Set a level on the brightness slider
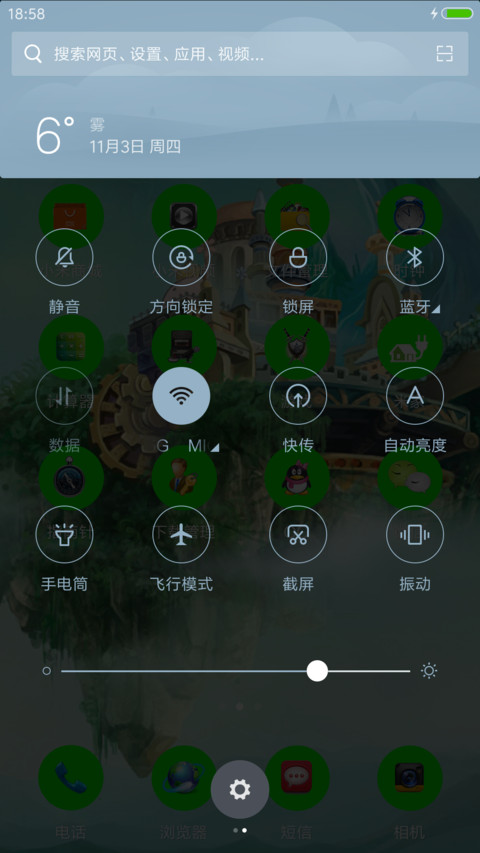 (x=236, y=671)
